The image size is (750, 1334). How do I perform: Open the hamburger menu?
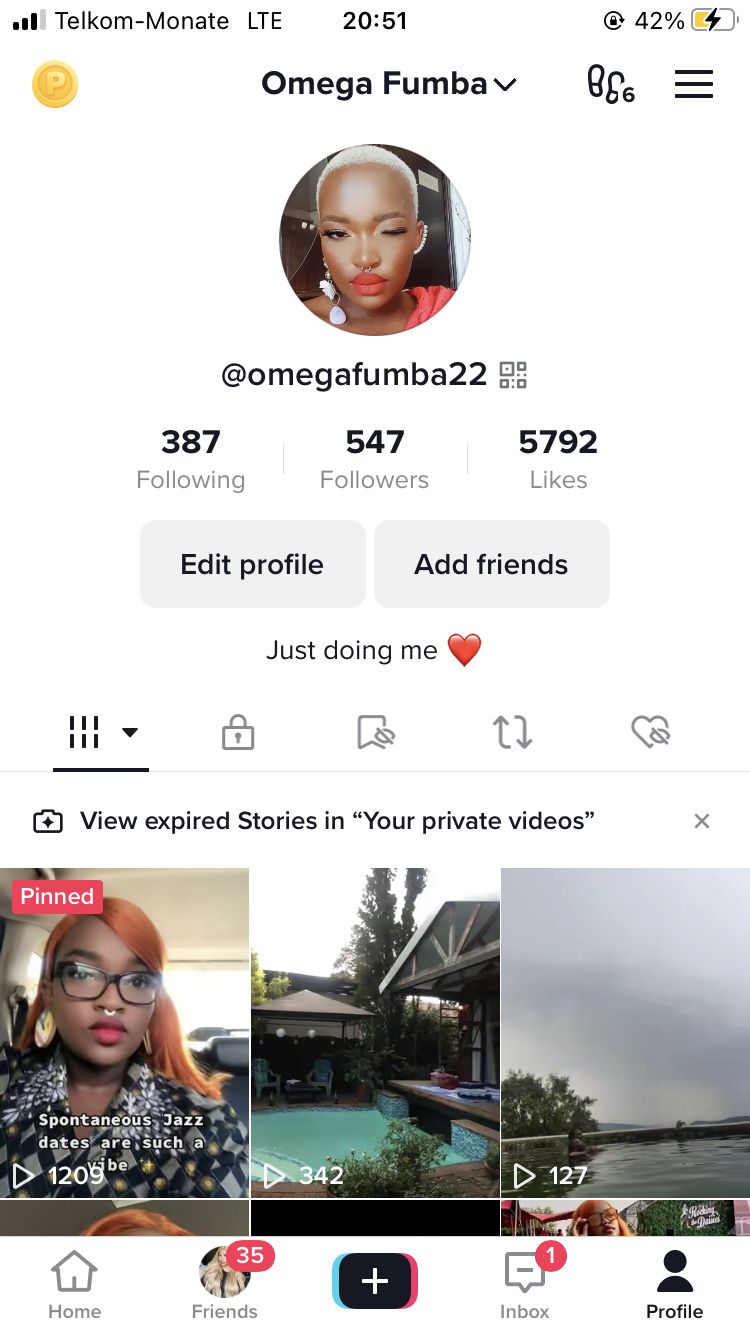(693, 84)
